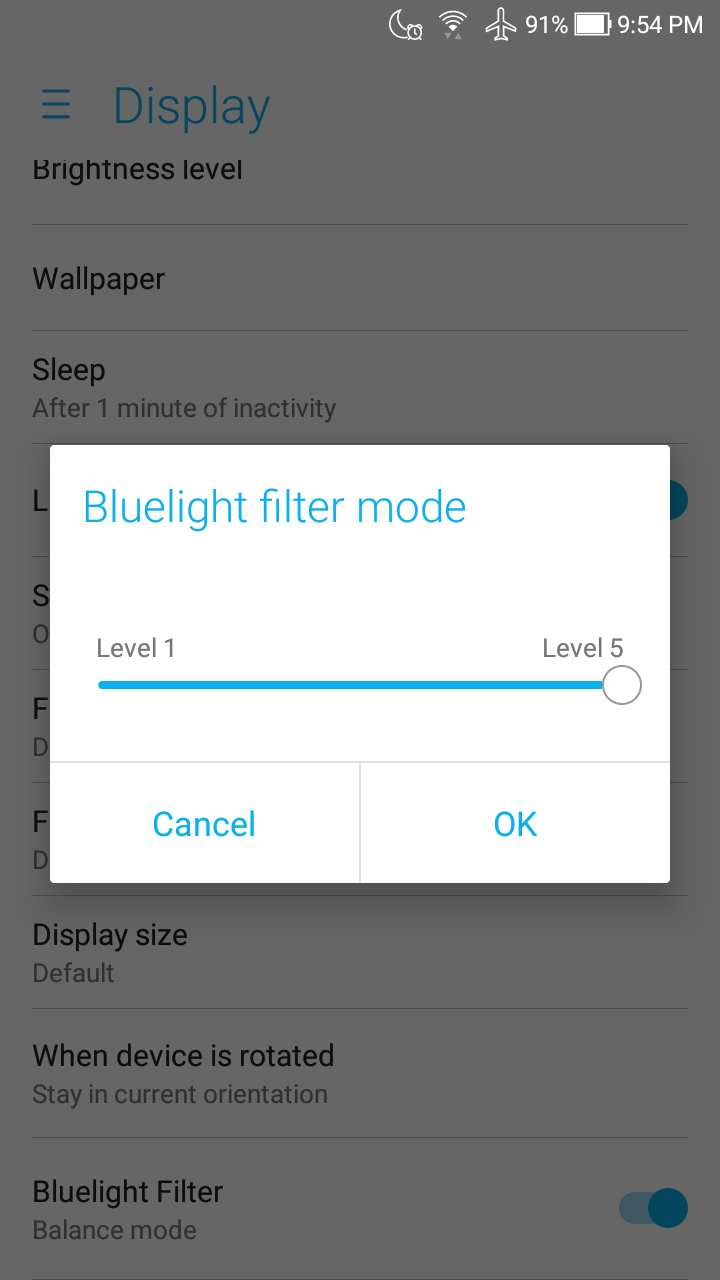Image resolution: width=720 pixels, height=1280 pixels.
Task: Cancel the Bluelight filter mode dialog
Action: (204, 824)
